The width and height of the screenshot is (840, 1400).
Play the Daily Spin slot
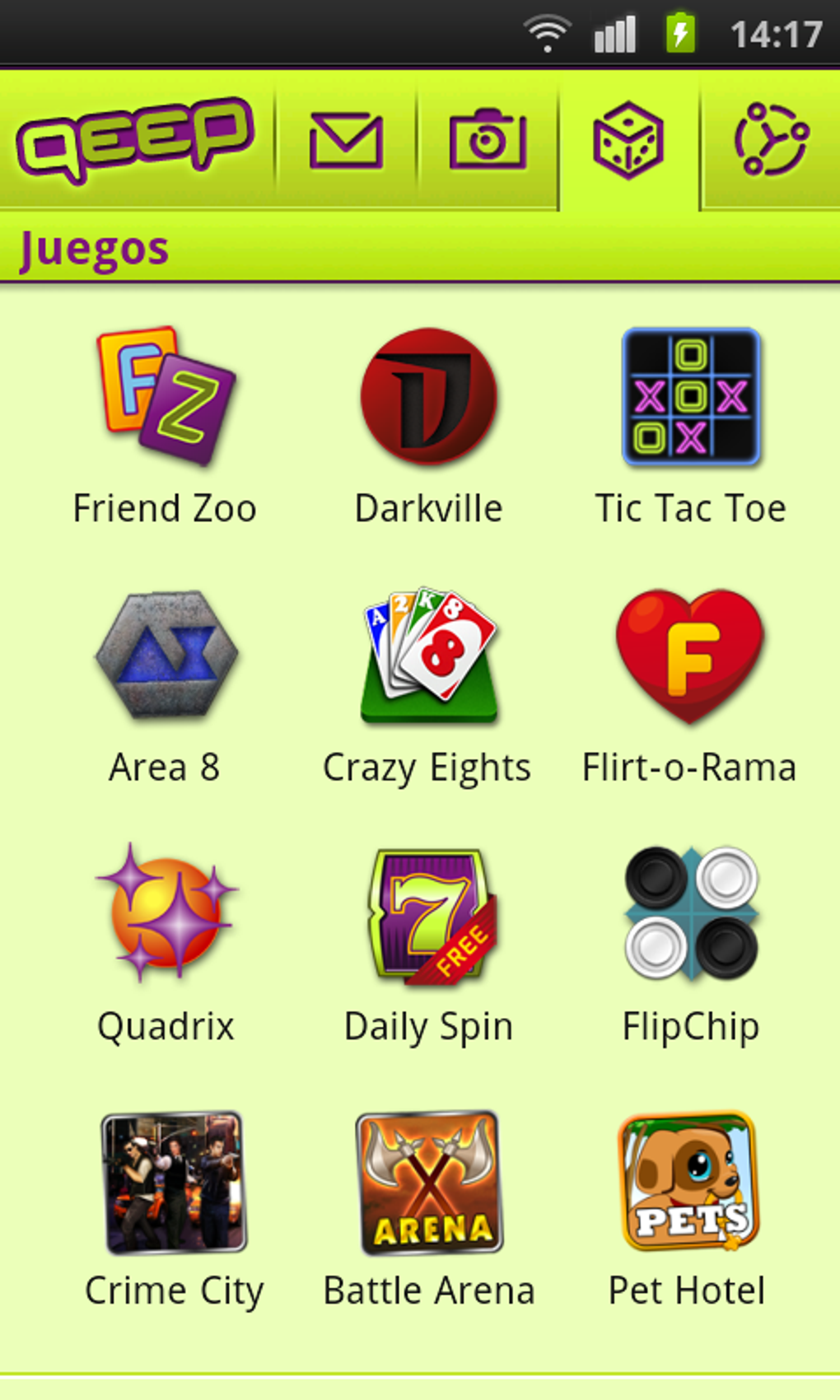pos(428,916)
